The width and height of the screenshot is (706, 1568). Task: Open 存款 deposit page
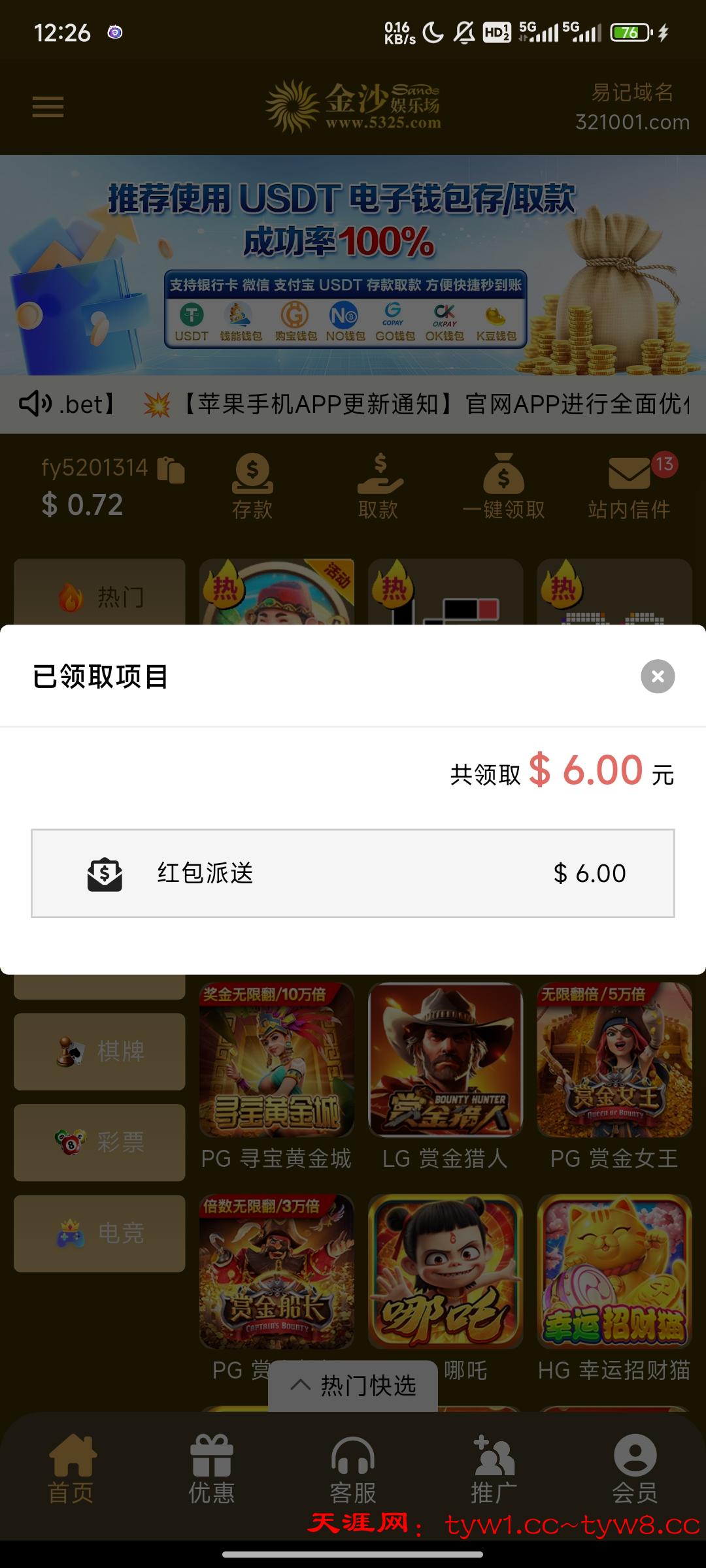click(252, 487)
